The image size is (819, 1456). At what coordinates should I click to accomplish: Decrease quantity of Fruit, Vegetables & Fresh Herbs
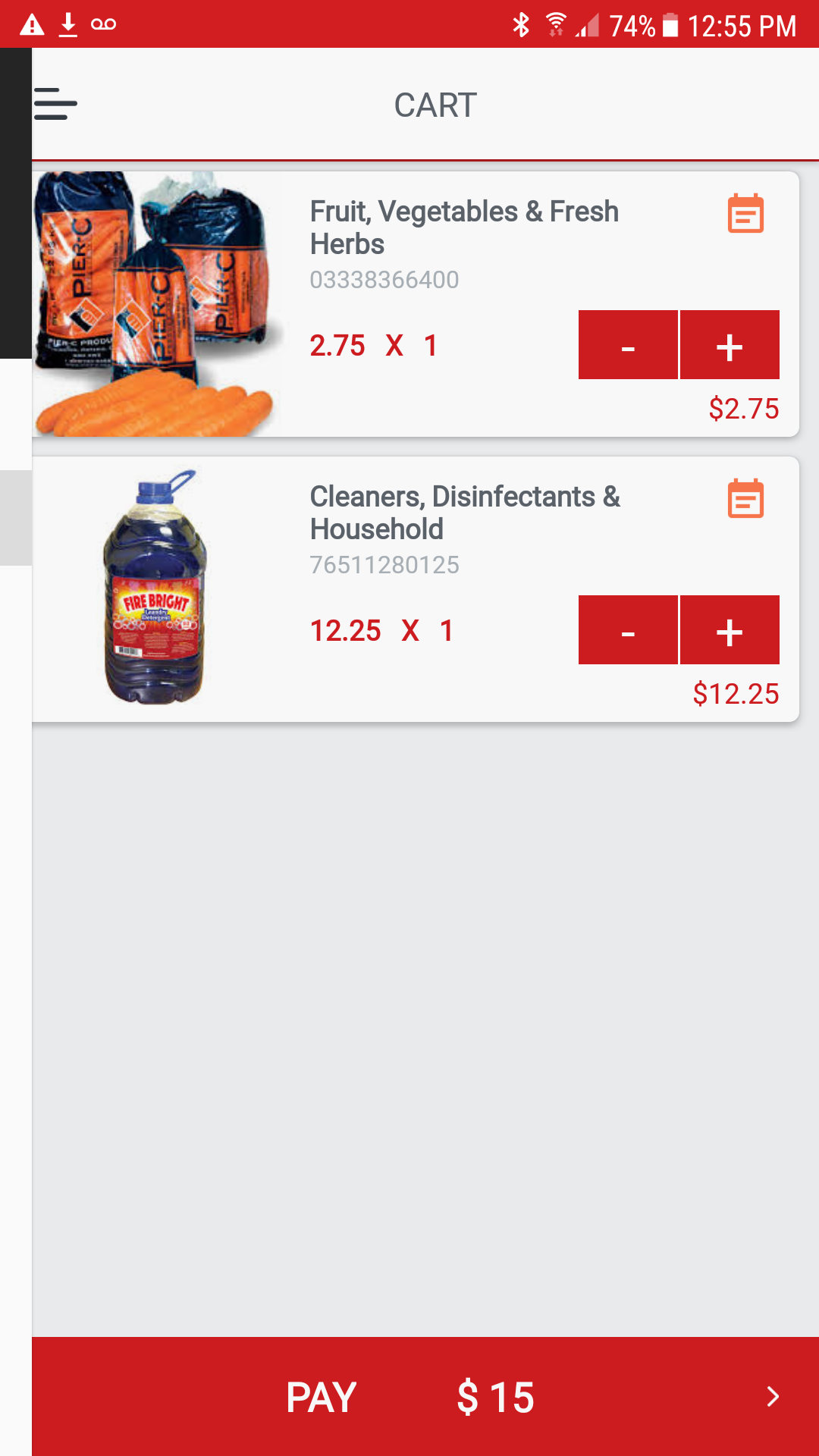pyautogui.click(x=628, y=345)
